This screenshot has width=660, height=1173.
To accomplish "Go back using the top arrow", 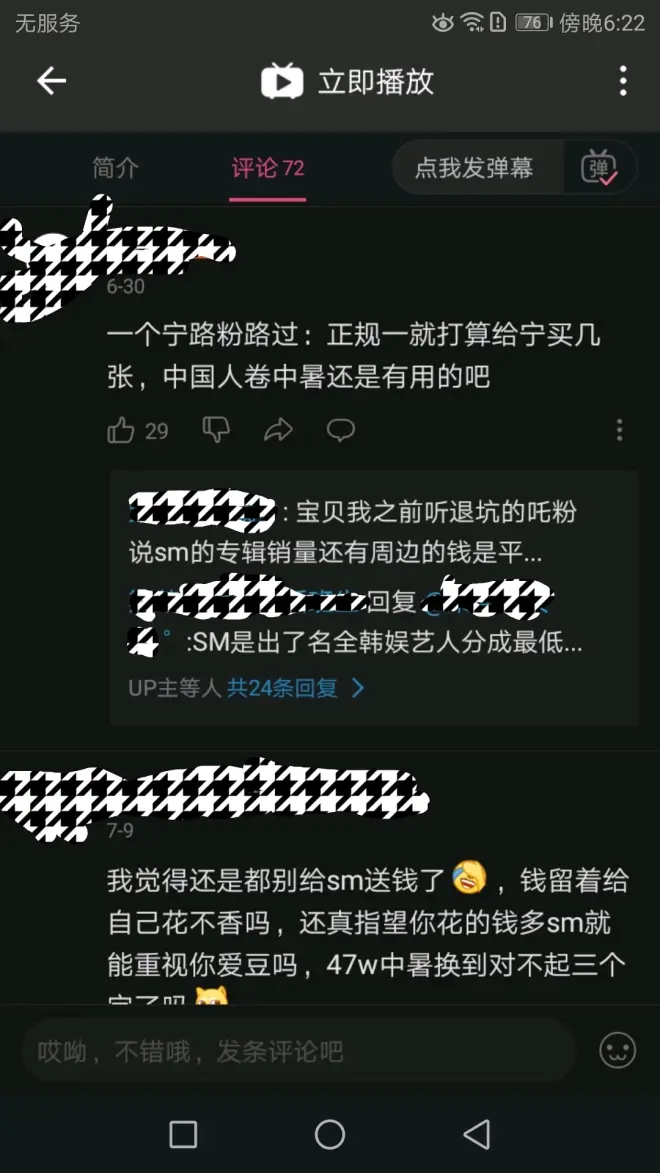I will [x=51, y=82].
